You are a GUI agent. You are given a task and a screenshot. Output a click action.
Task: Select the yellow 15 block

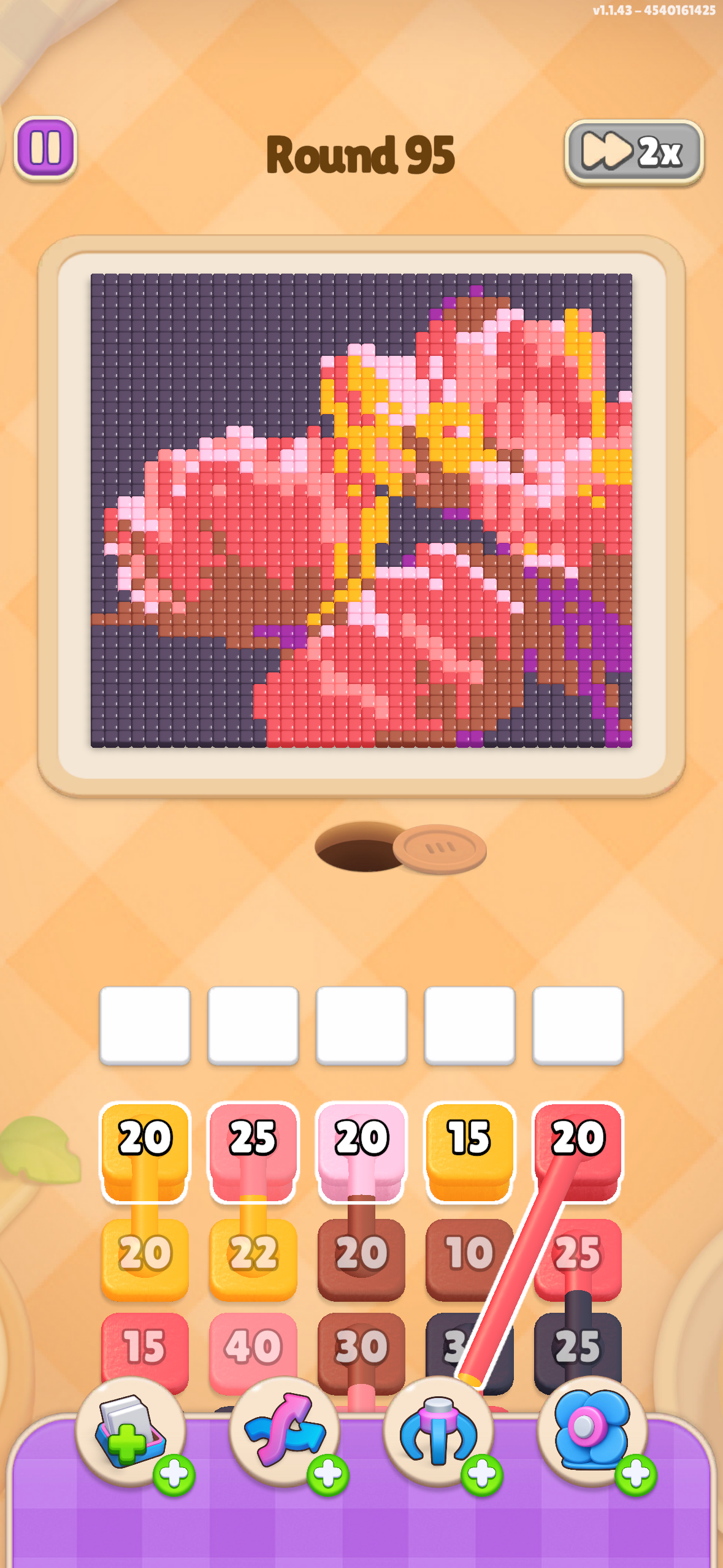469,1151
